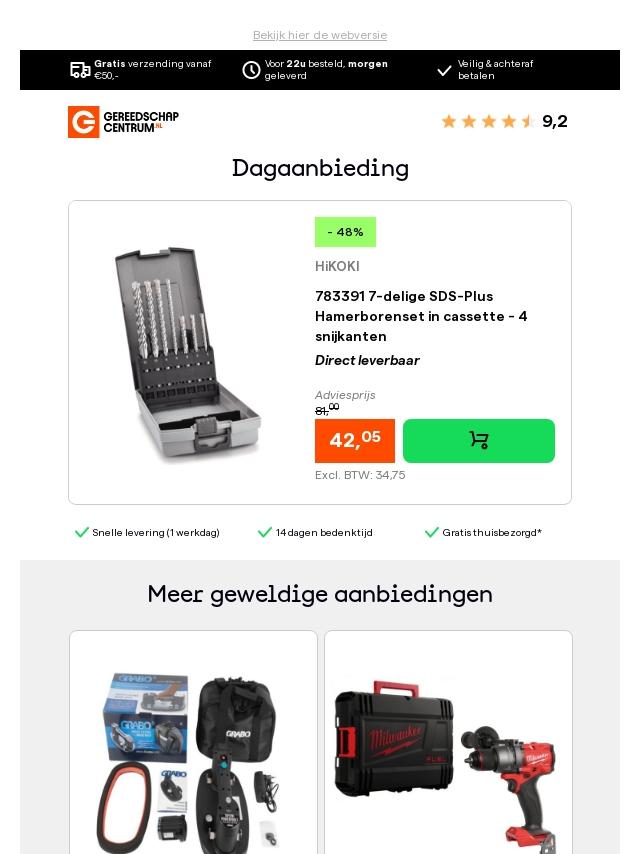Open the HiKOKI SDS-Plus Hamerborenset product title

(421, 316)
